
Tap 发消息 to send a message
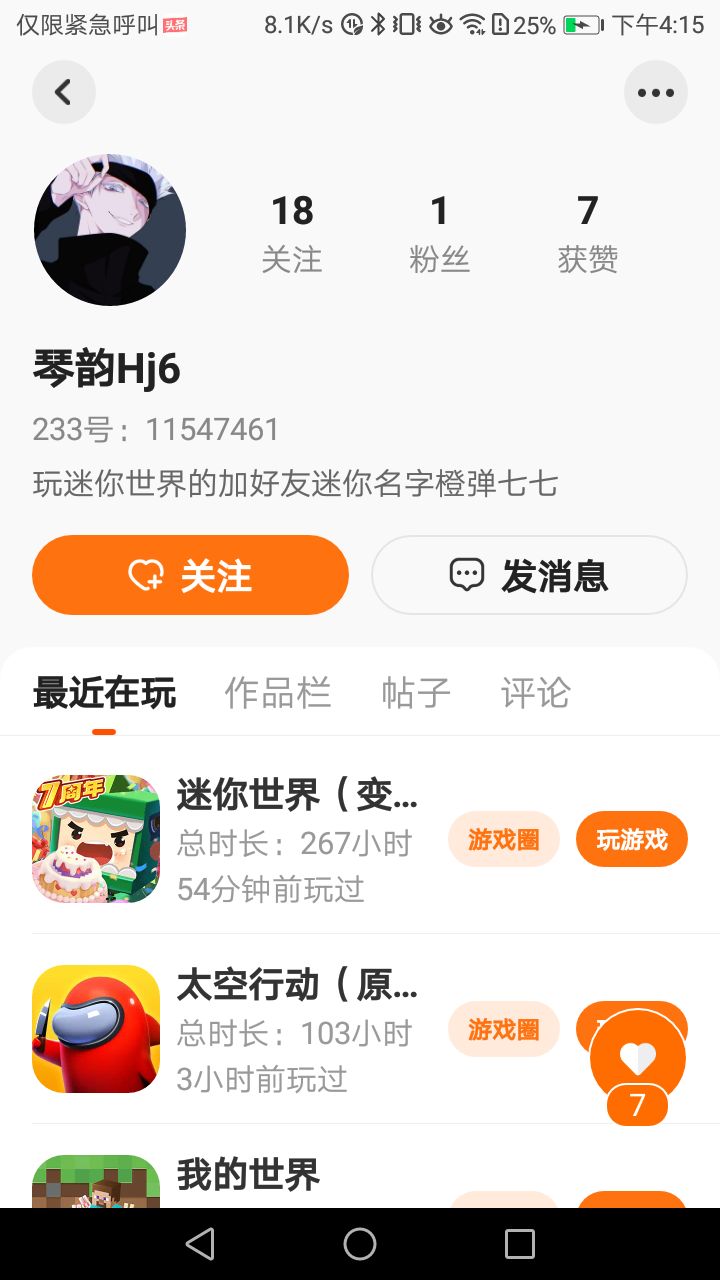click(x=529, y=575)
